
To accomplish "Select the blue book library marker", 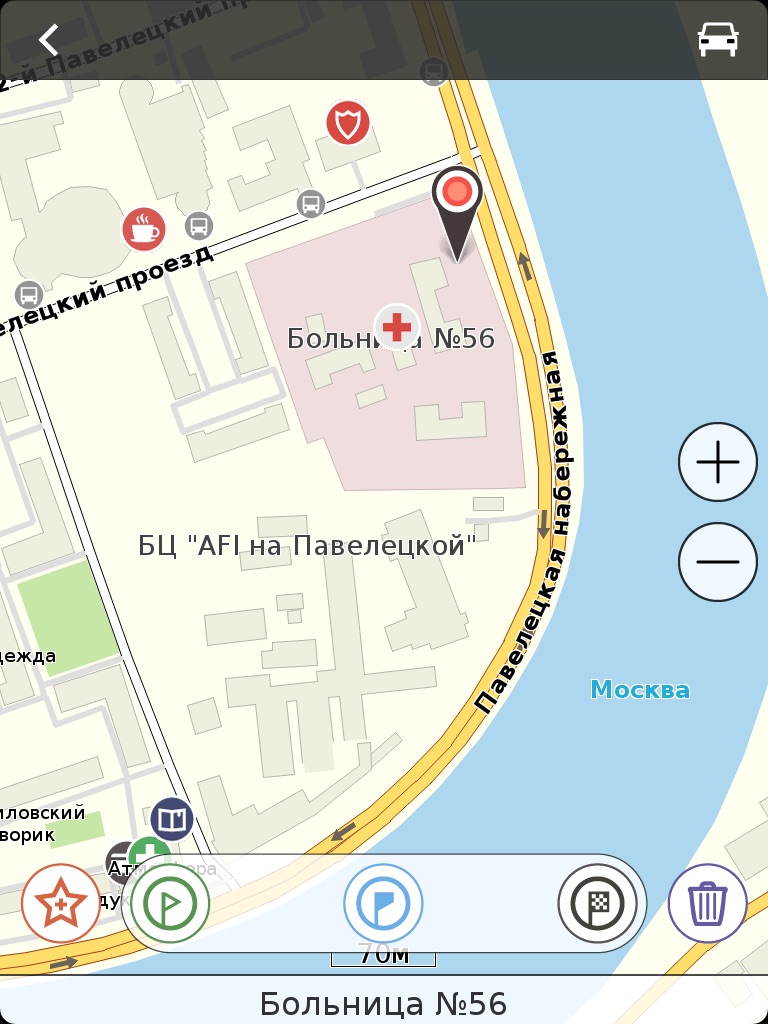I will point(172,820).
